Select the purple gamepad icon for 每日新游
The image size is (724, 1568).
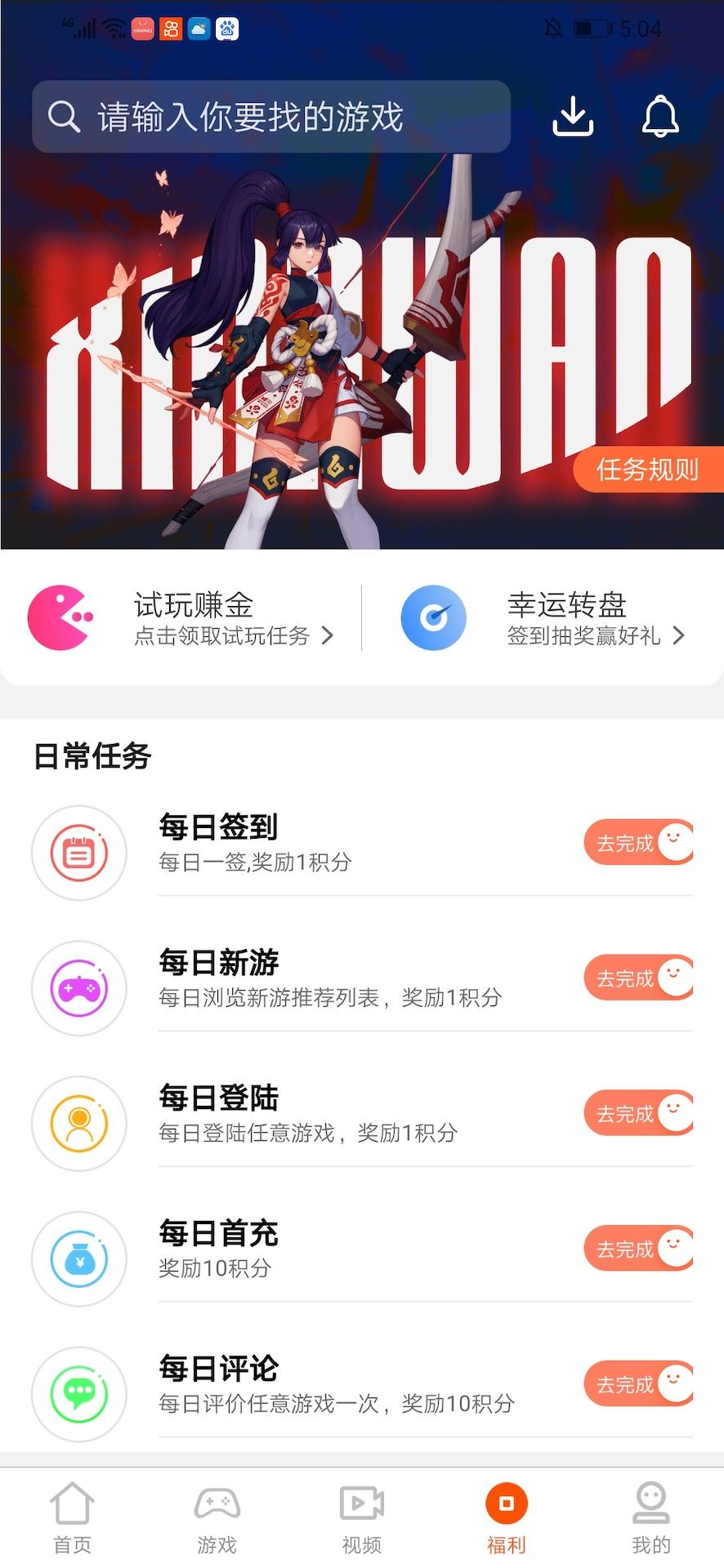(78, 988)
